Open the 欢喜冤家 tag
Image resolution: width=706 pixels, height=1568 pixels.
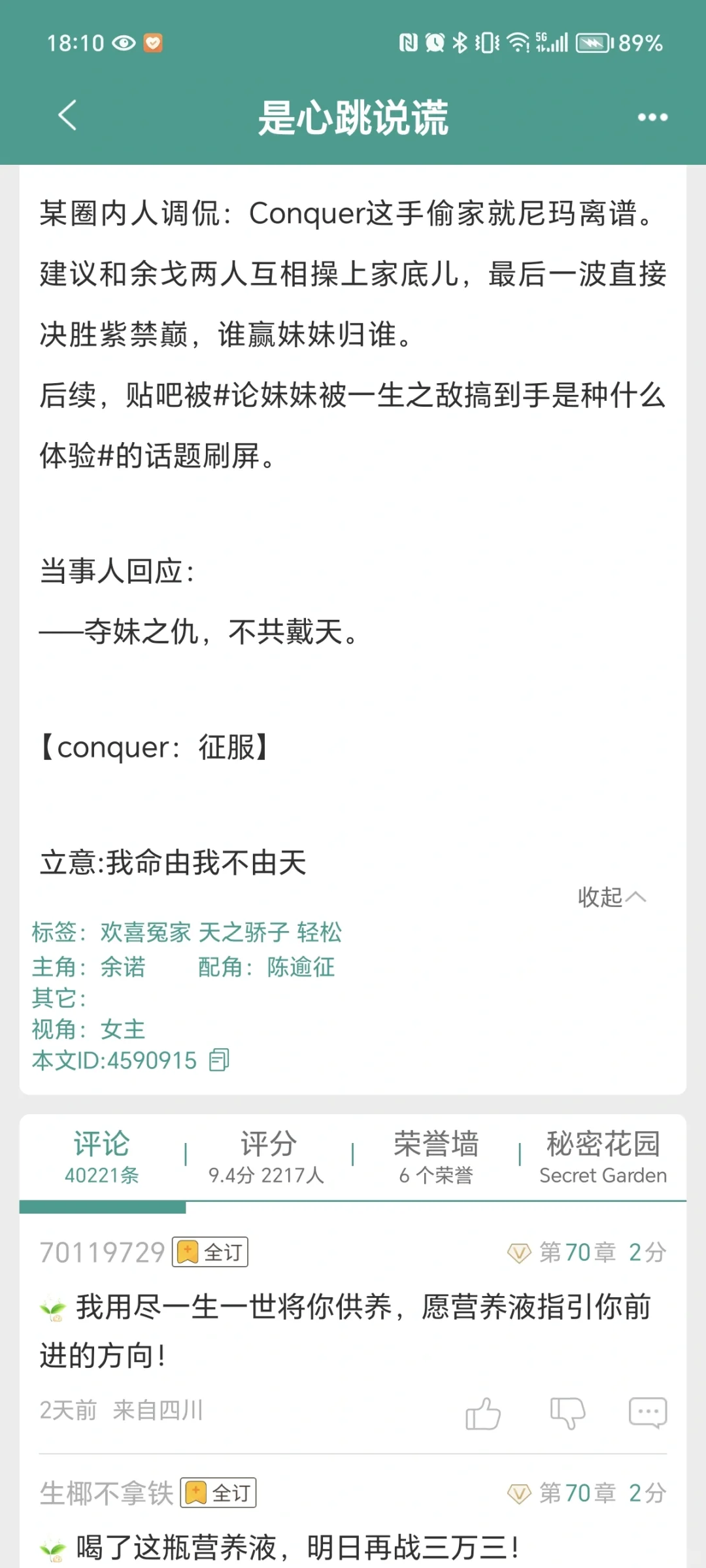coord(146,932)
